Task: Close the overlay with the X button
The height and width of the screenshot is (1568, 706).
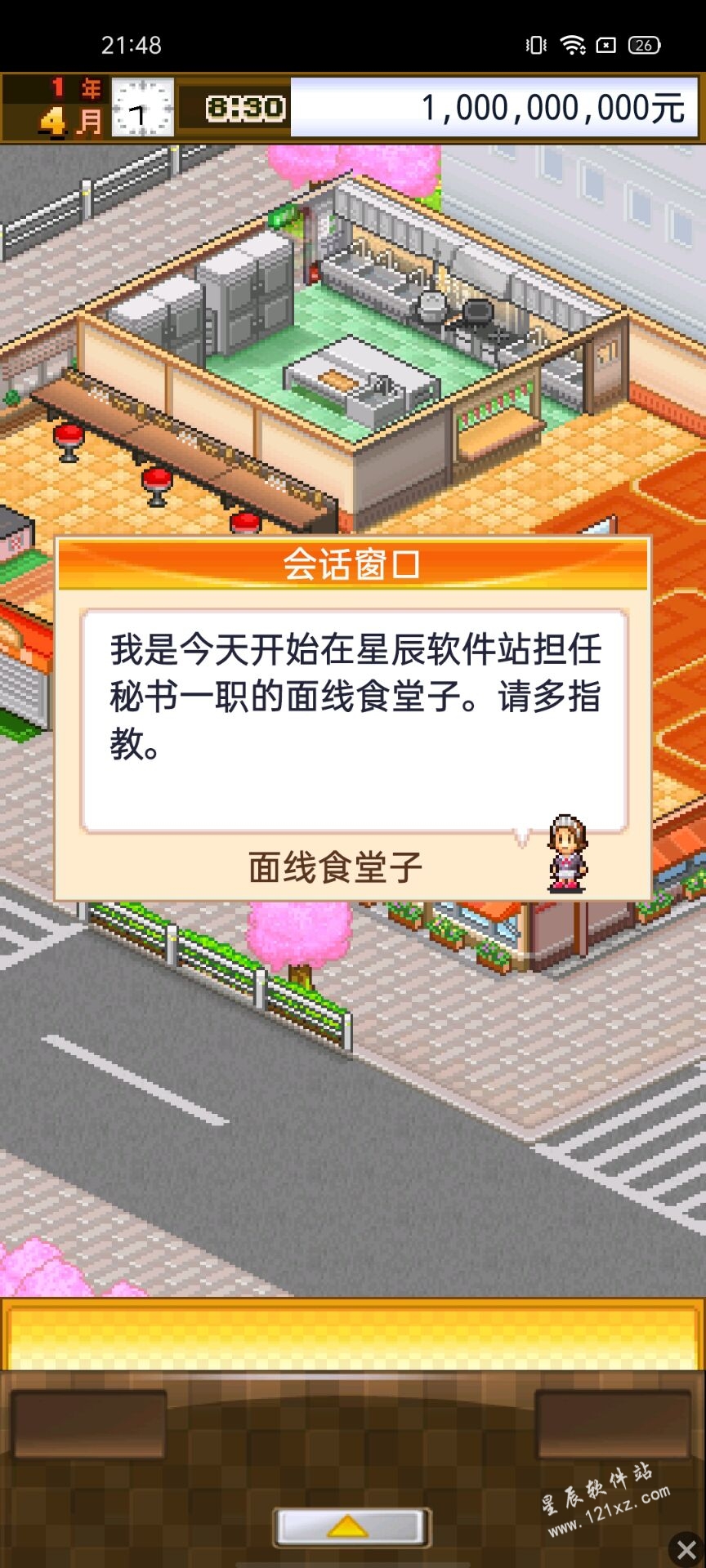Action: pyautogui.click(x=686, y=1548)
